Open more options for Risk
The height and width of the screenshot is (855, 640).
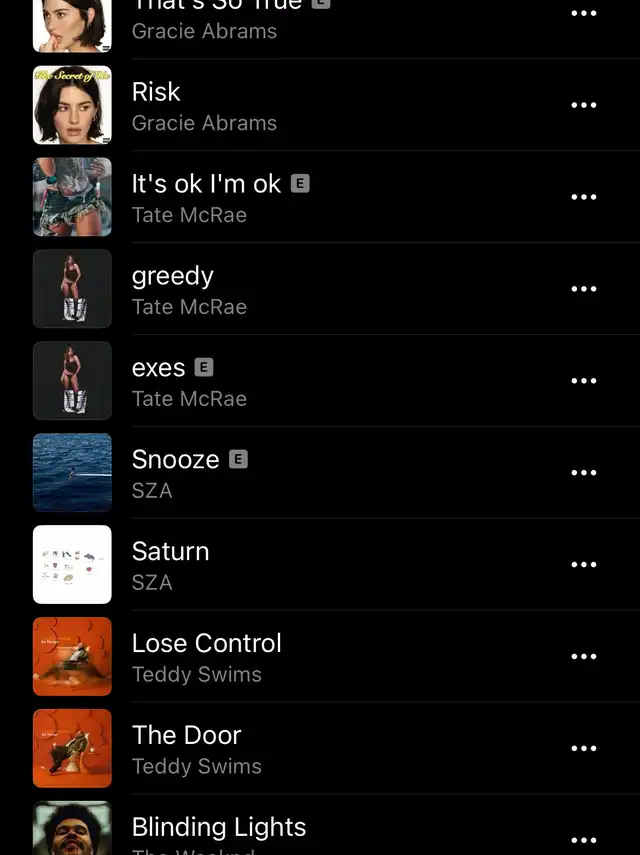(583, 105)
